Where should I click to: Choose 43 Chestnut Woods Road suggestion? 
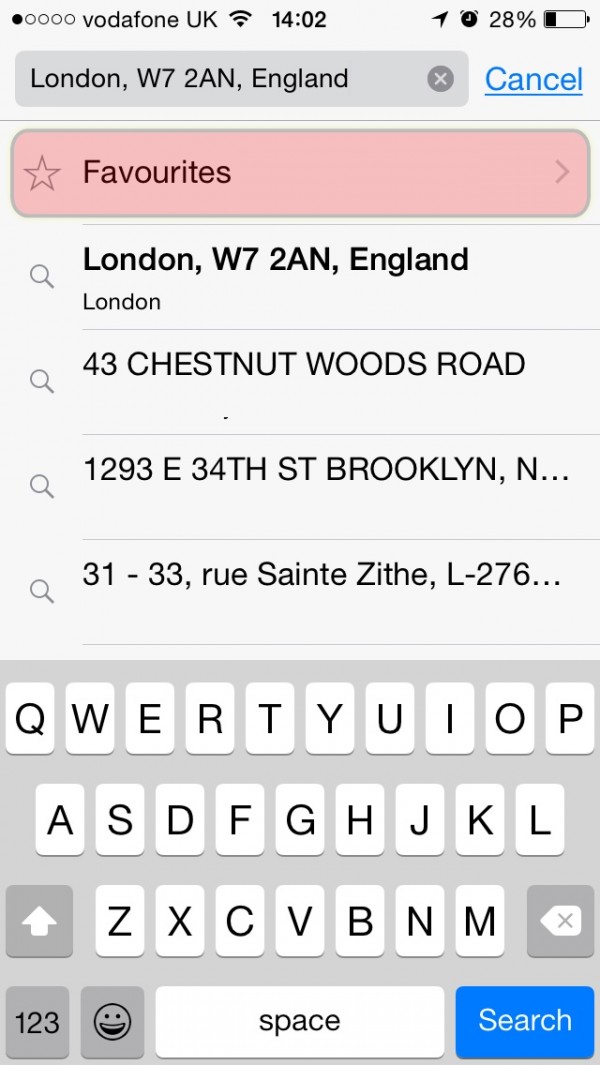click(x=300, y=380)
